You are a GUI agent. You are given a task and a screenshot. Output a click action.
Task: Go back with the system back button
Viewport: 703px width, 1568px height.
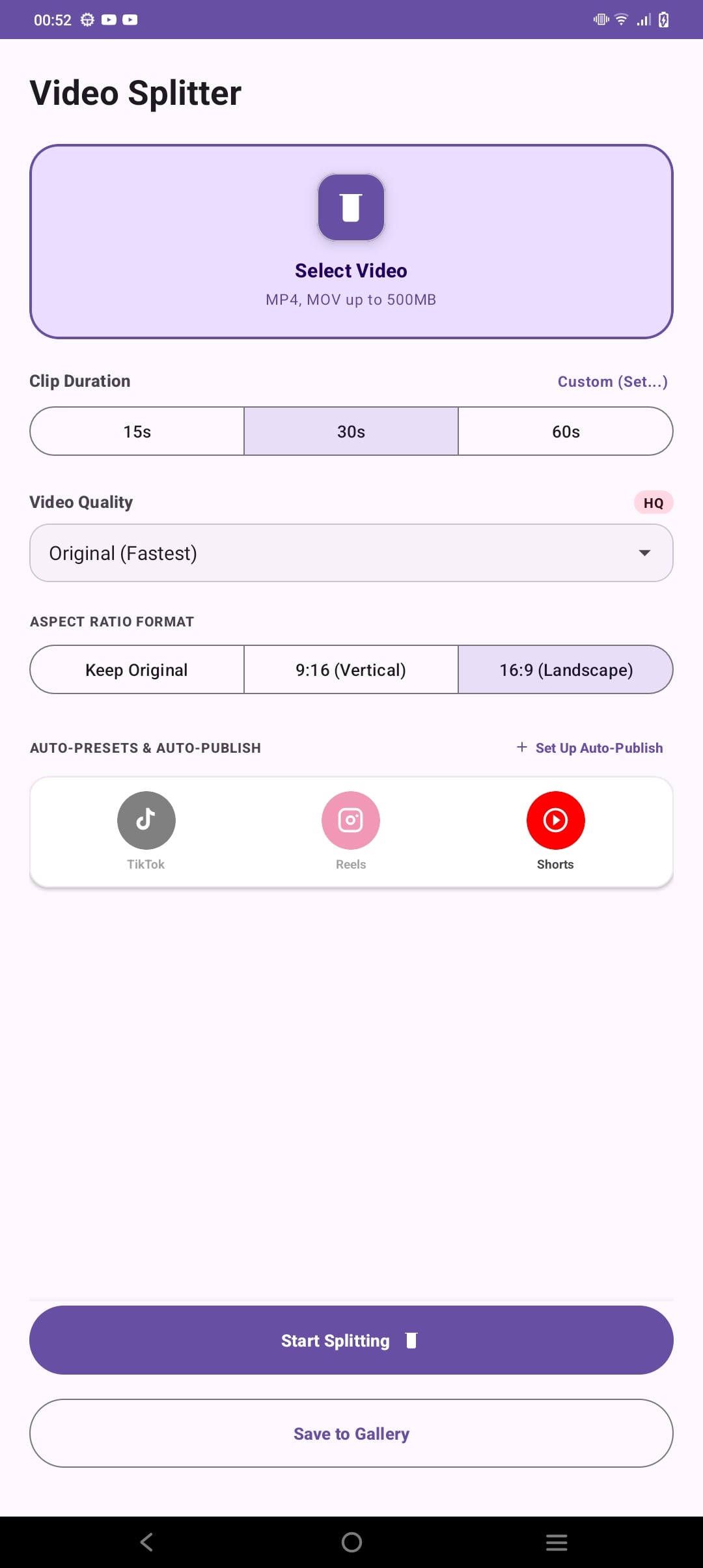pyautogui.click(x=146, y=1542)
